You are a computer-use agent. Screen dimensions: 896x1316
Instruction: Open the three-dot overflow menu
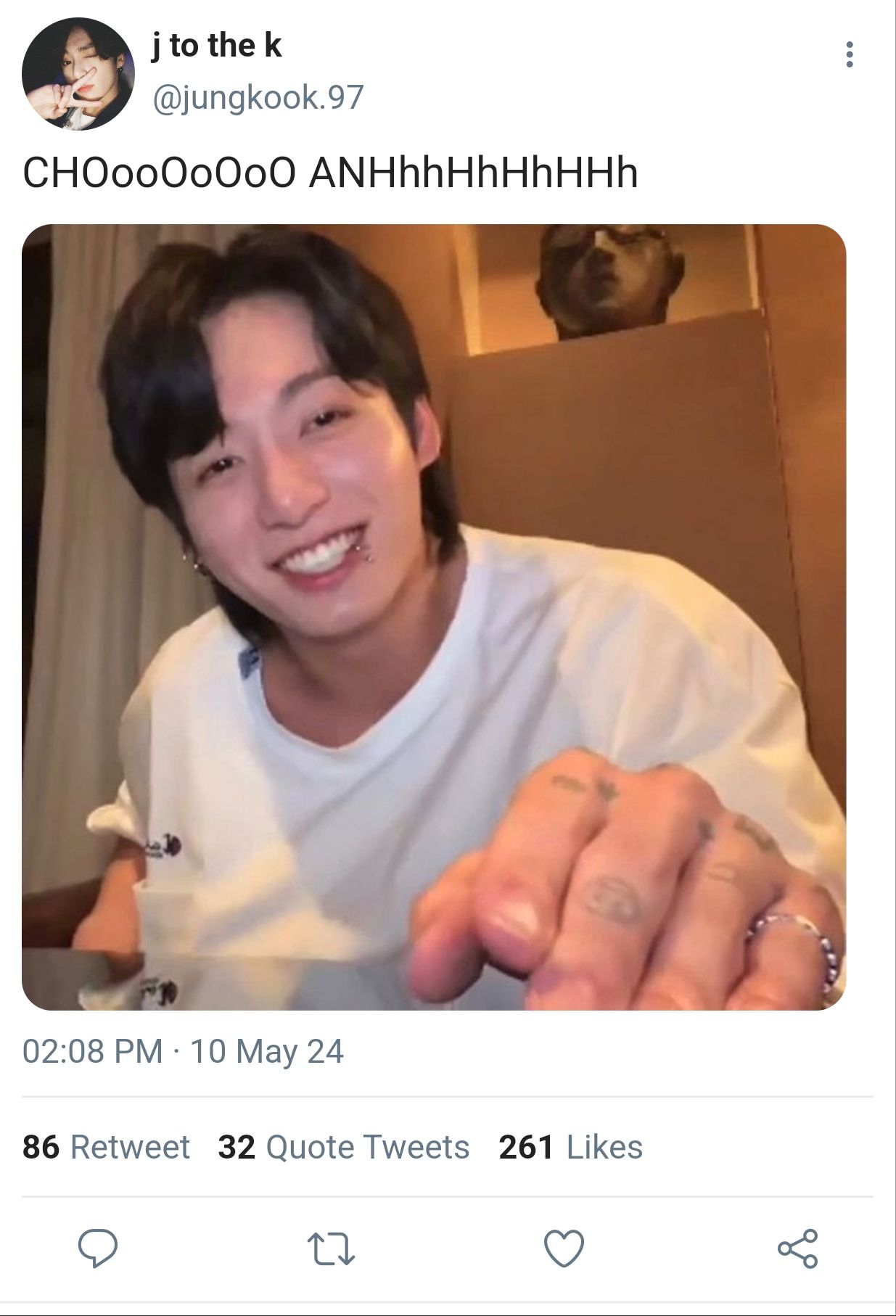[x=849, y=54]
